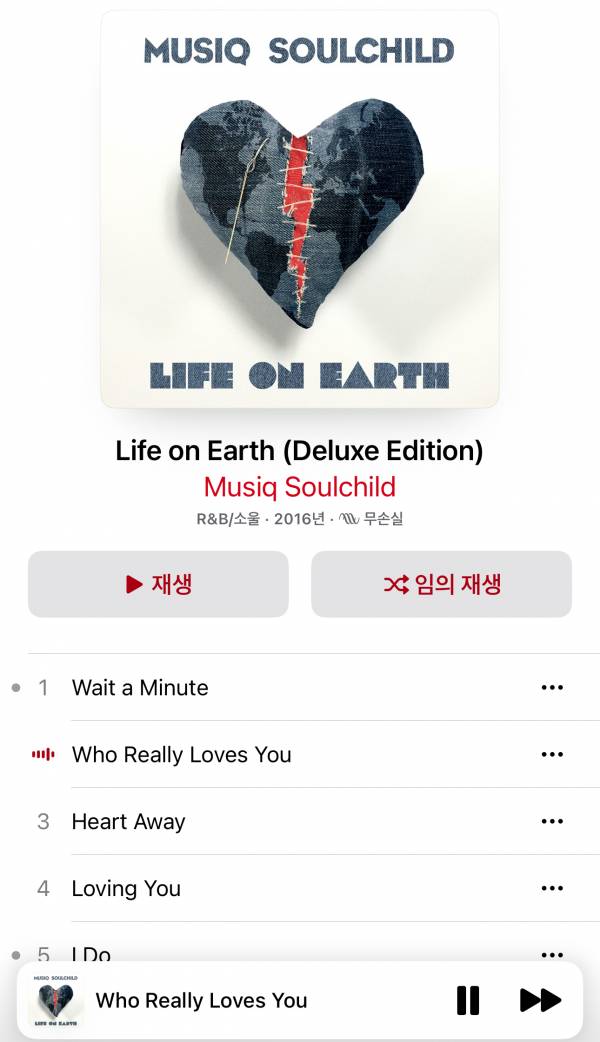Pause playback in the mini player
The height and width of the screenshot is (1042, 600).
467,1000
